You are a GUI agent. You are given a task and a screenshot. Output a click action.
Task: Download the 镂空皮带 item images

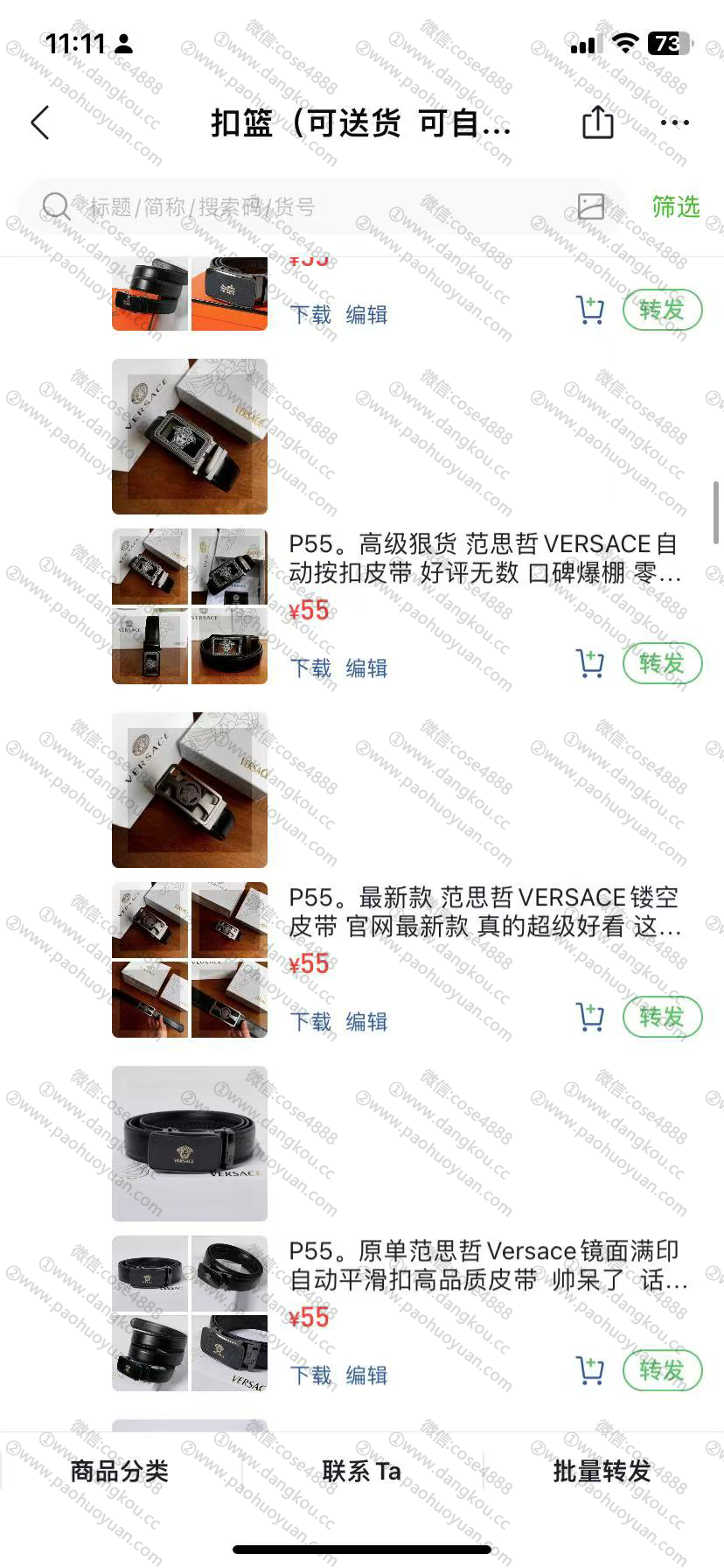[x=310, y=1022]
